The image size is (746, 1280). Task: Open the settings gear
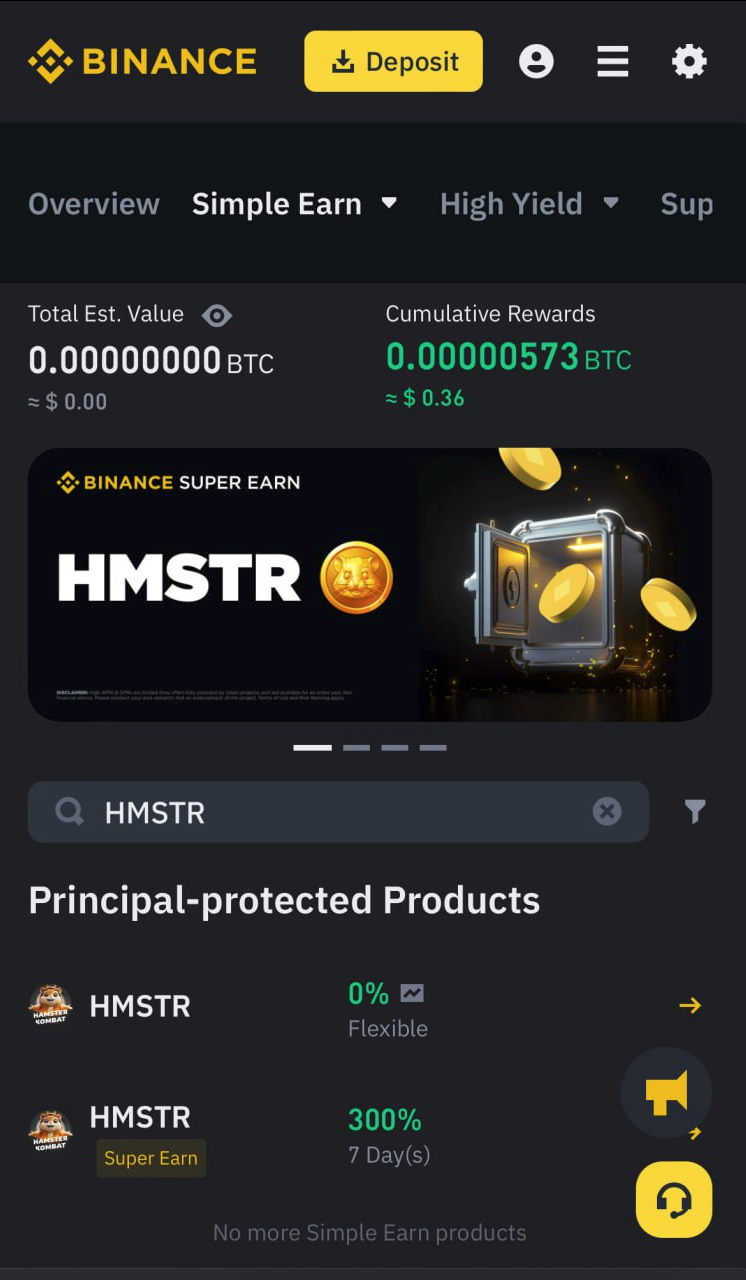689,62
